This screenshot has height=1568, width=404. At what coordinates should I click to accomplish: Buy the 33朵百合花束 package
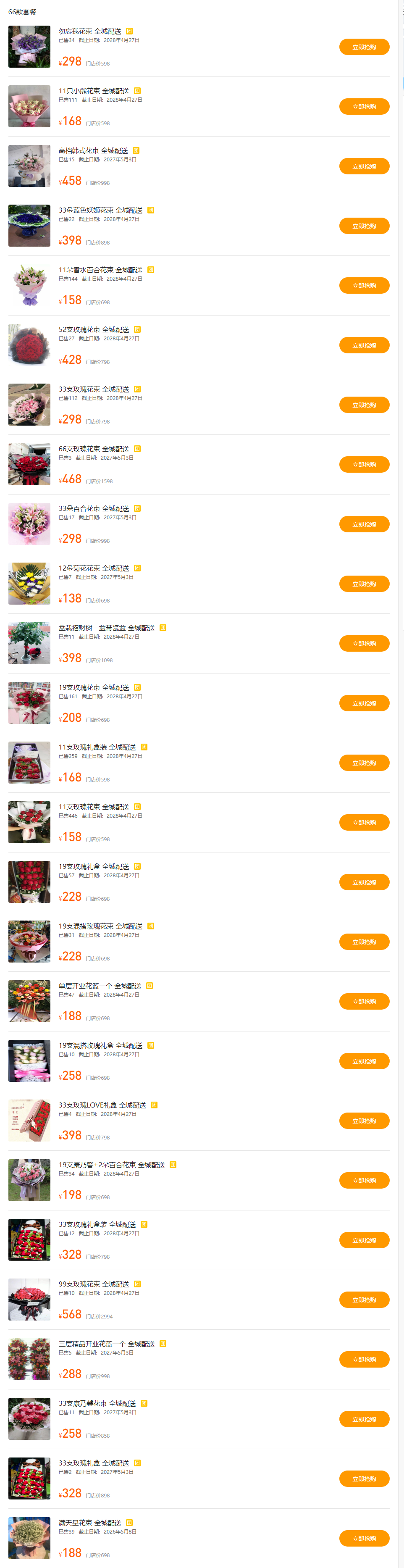364,524
